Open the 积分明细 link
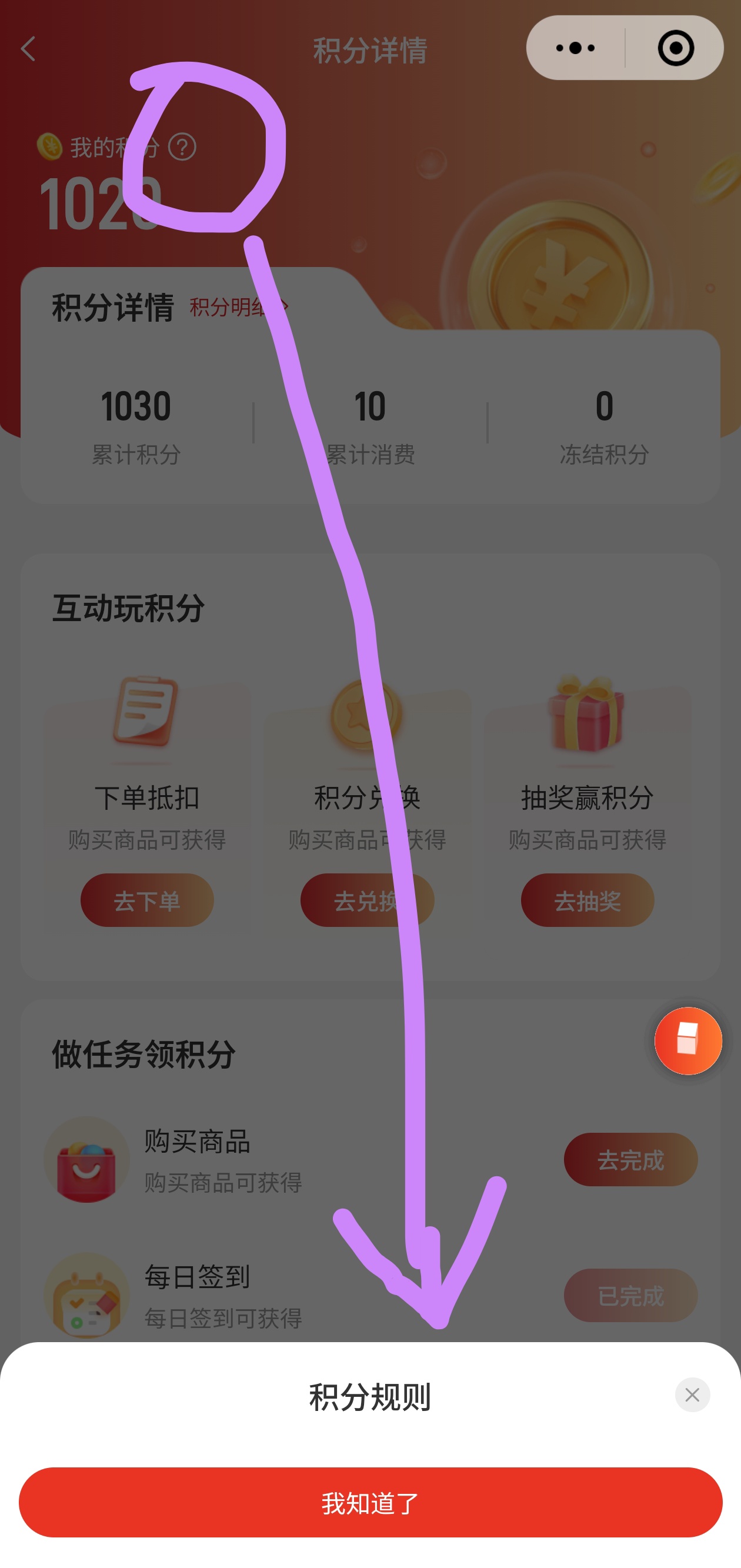 coord(239,307)
